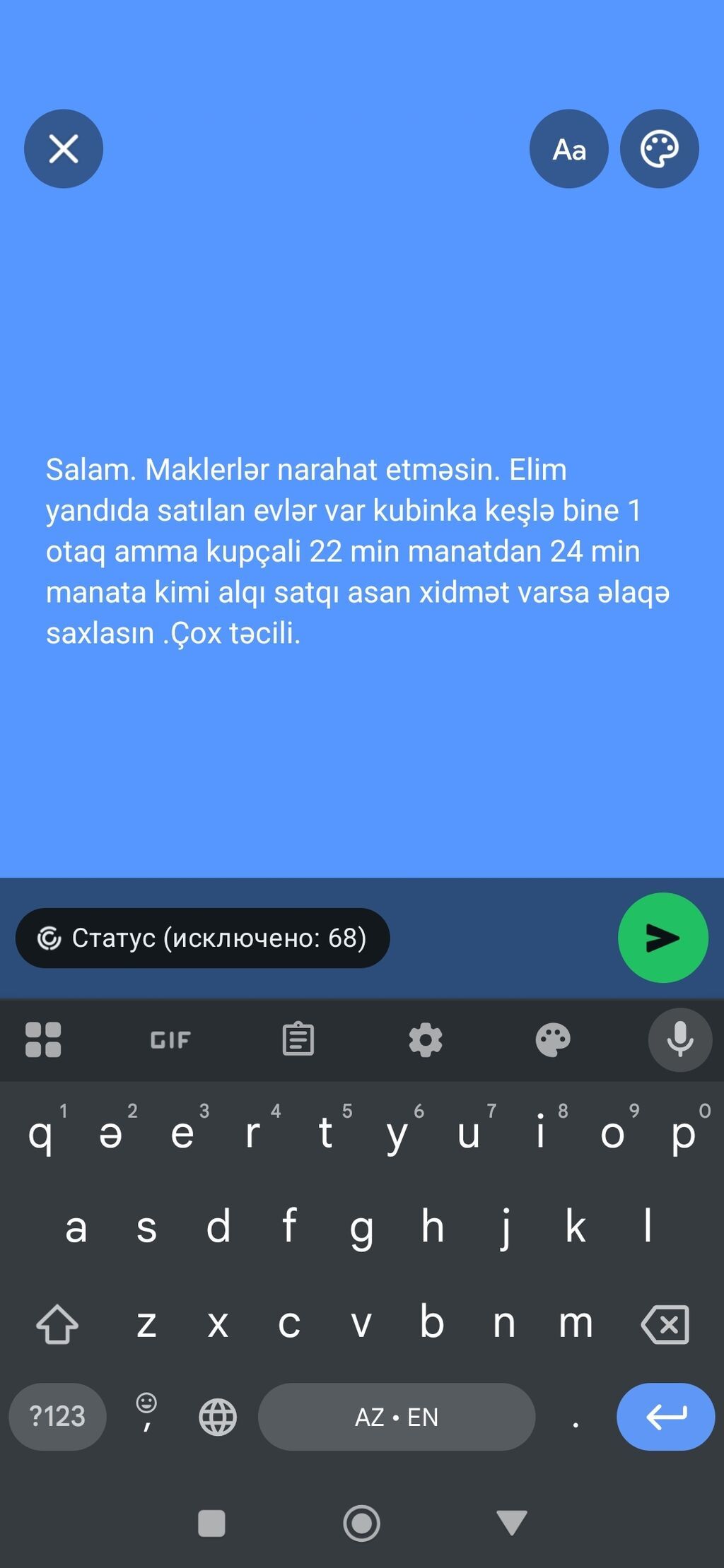This screenshot has width=724, height=1568.
Task: Insert a line break with enter key
Action: click(665, 1417)
